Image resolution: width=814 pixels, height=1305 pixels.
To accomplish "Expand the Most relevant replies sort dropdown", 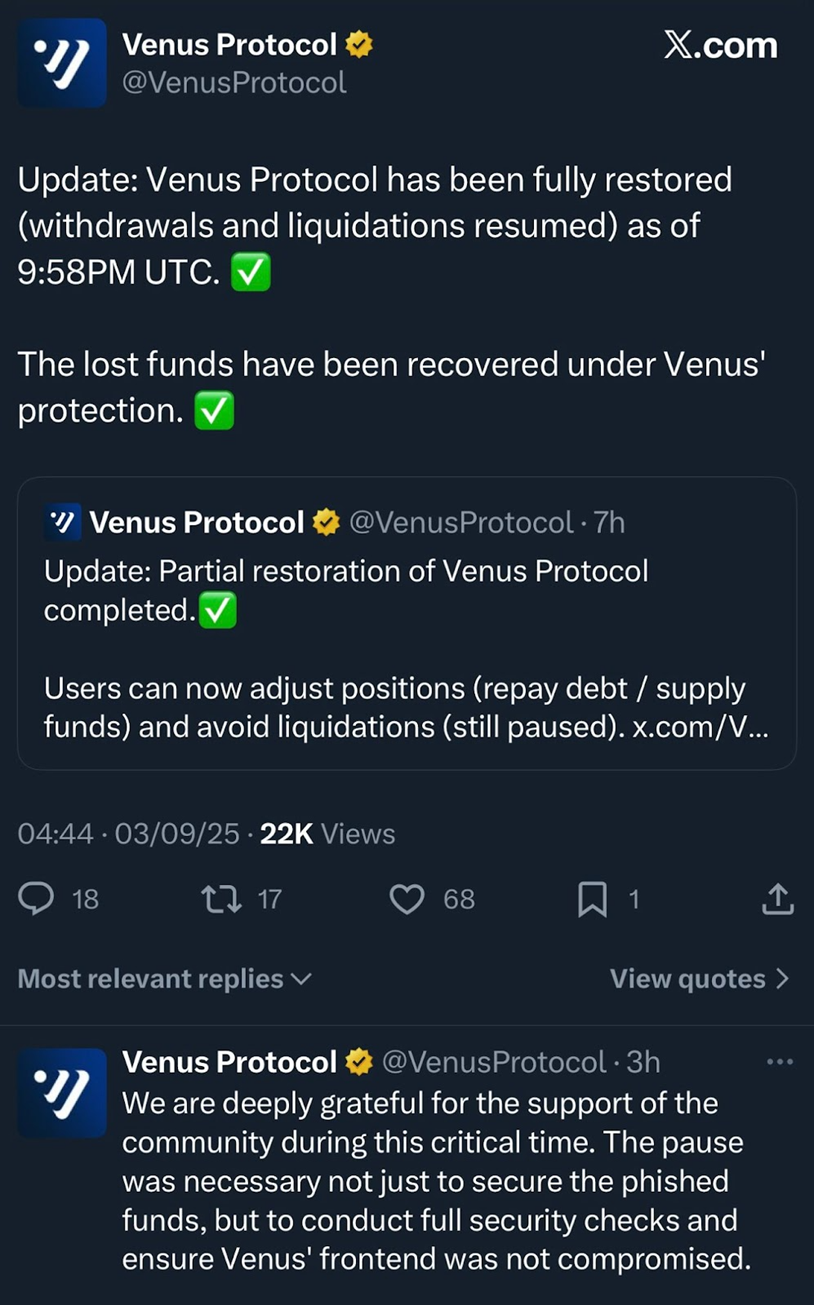I will pos(165,979).
